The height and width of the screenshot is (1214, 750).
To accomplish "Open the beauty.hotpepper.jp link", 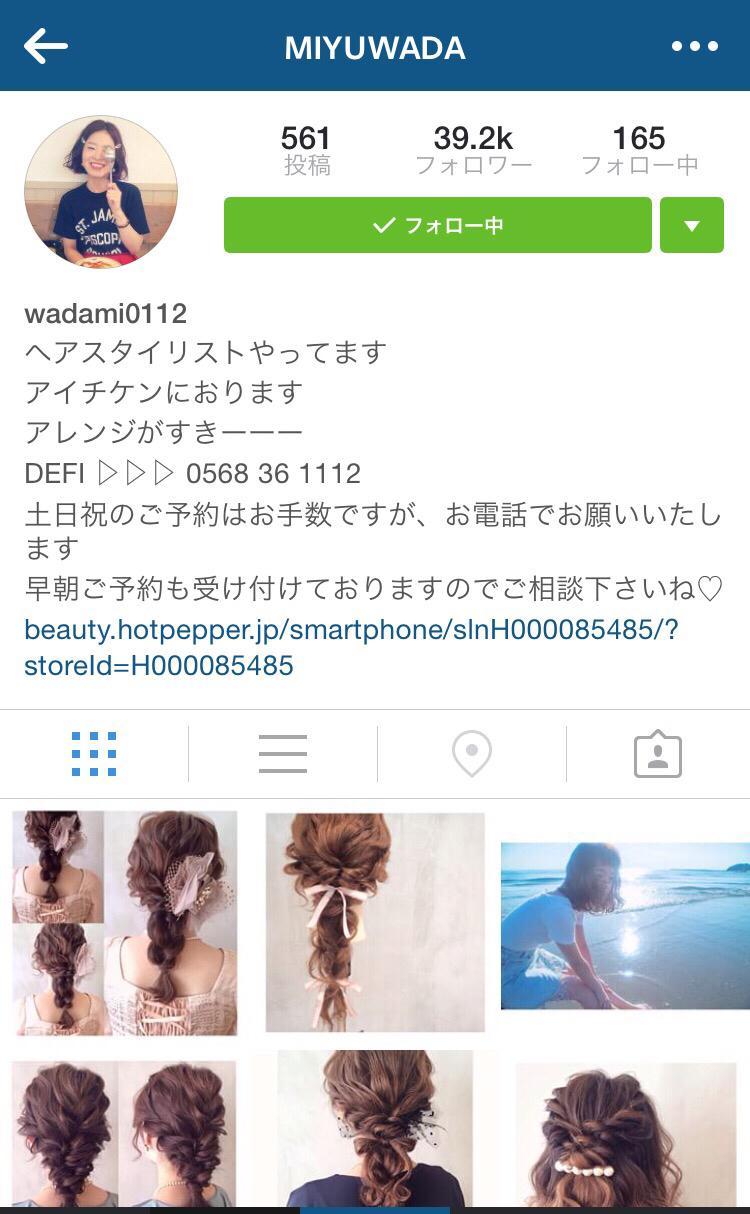I will click(351, 647).
